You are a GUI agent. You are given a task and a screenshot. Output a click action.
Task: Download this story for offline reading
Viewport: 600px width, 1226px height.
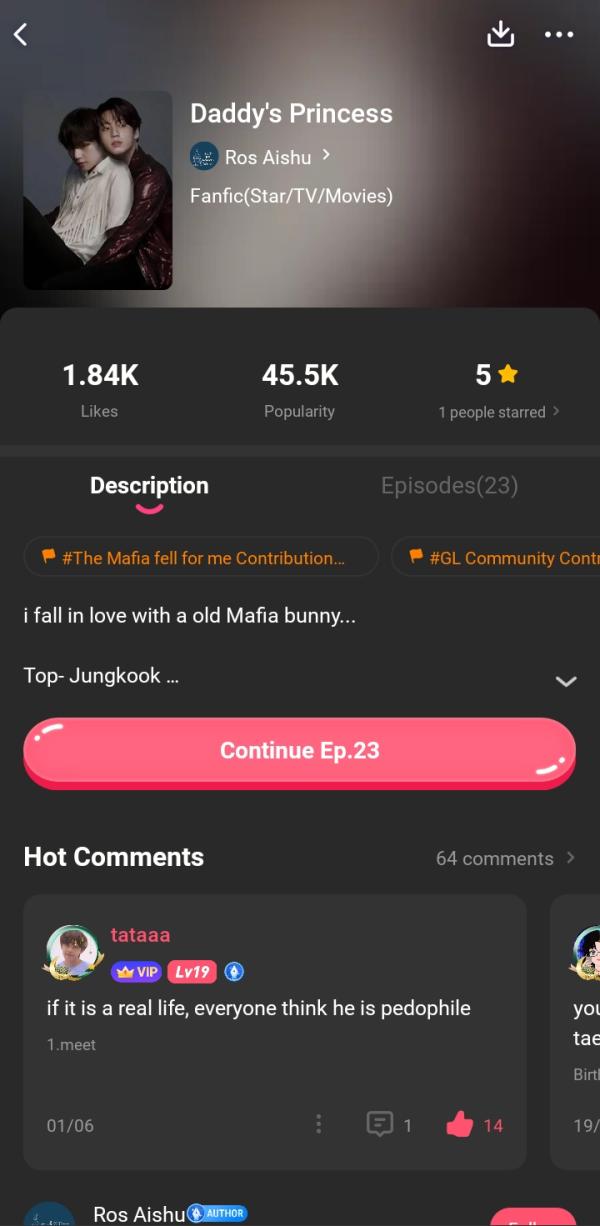coord(500,34)
